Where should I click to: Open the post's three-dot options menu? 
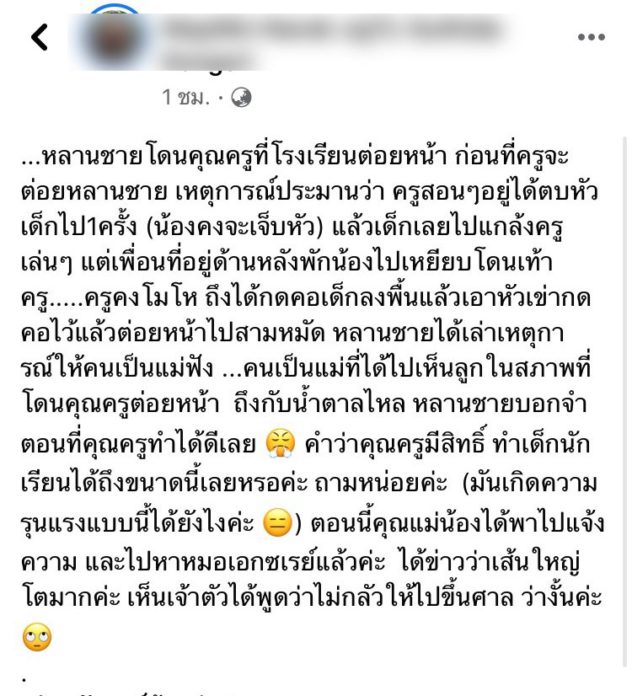click(x=591, y=38)
